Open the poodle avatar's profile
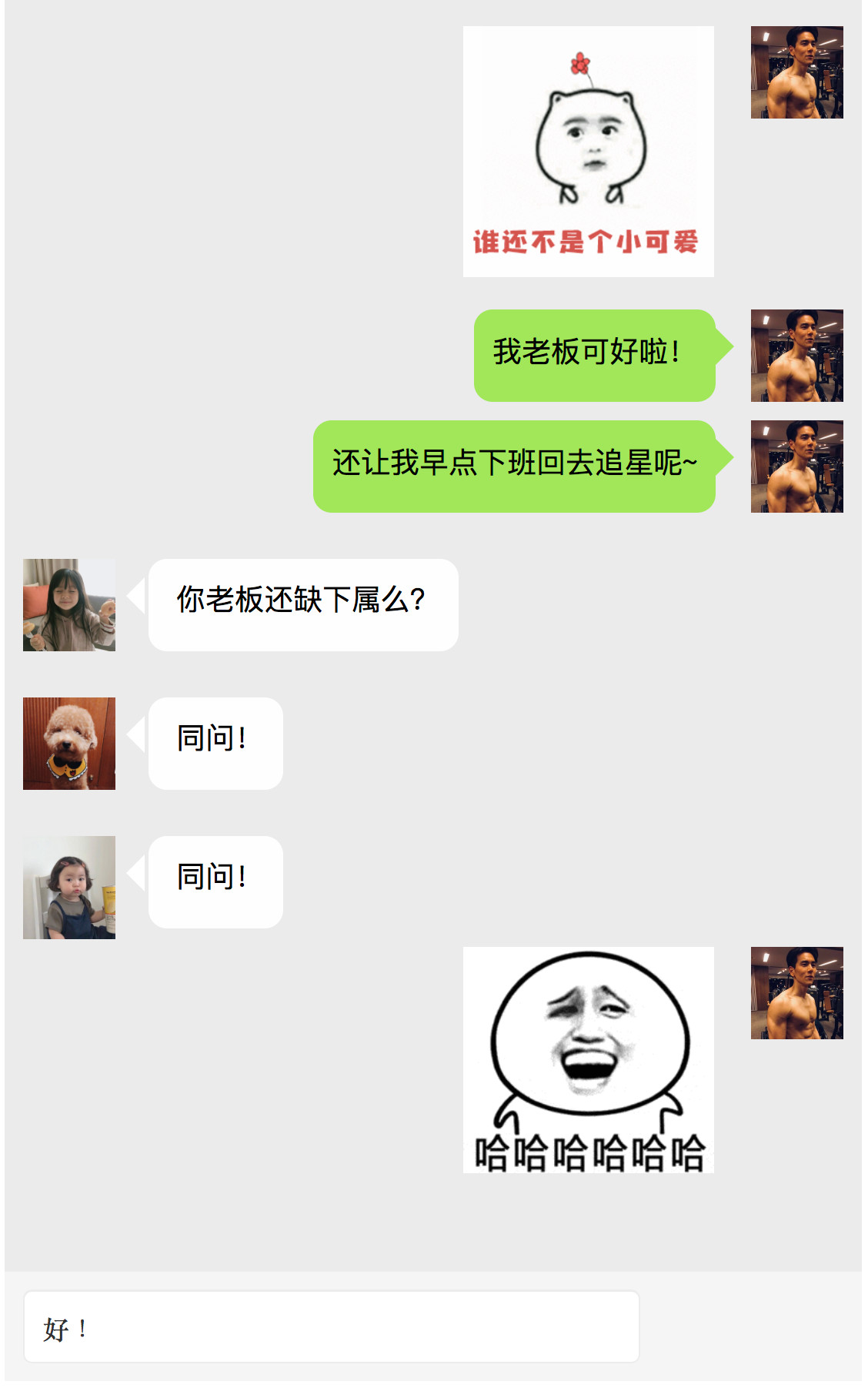This screenshot has width=868, height=1398. pyautogui.click(x=69, y=744)
